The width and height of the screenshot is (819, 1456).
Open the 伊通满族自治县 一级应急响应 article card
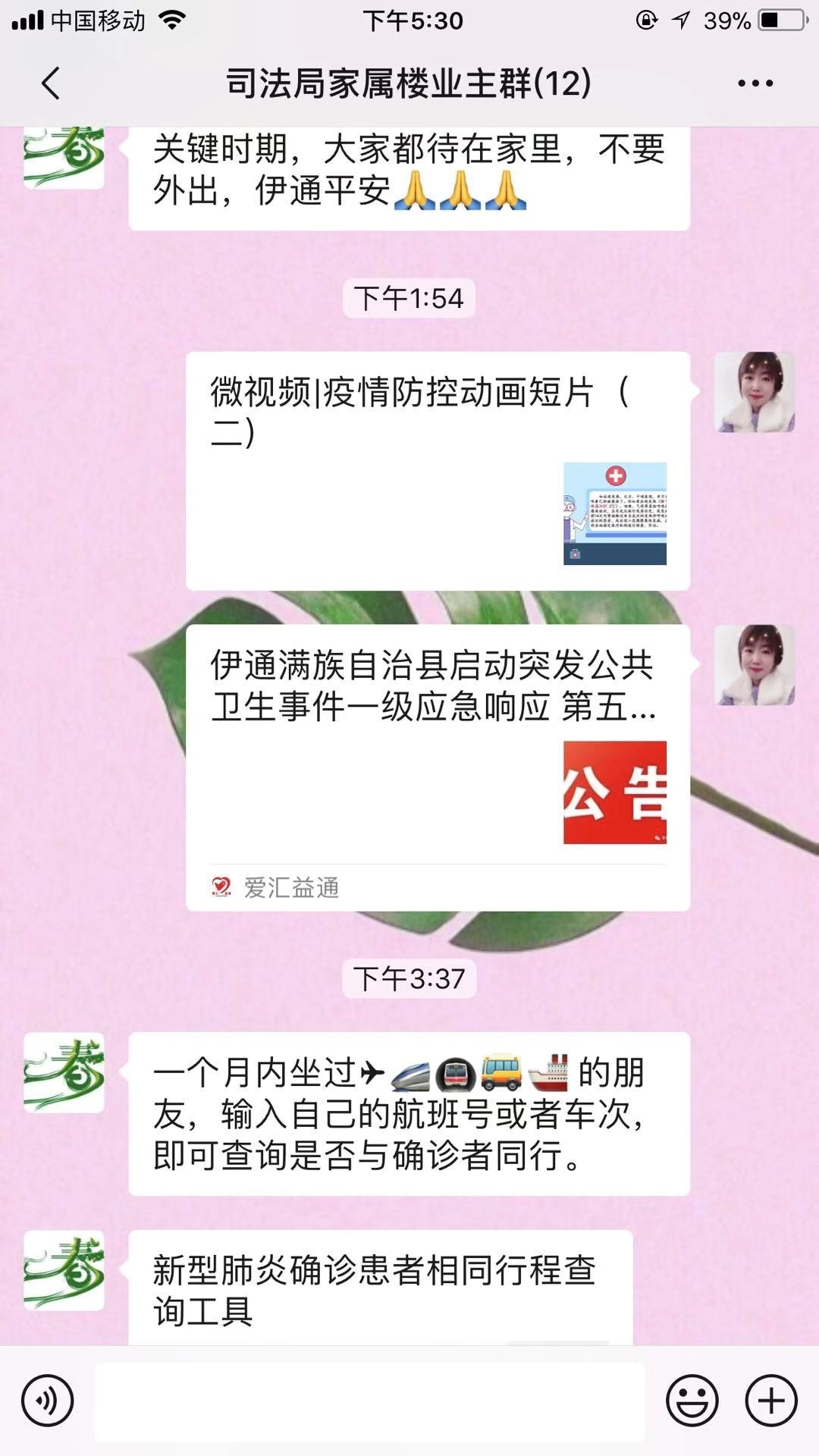coord(438,766)
